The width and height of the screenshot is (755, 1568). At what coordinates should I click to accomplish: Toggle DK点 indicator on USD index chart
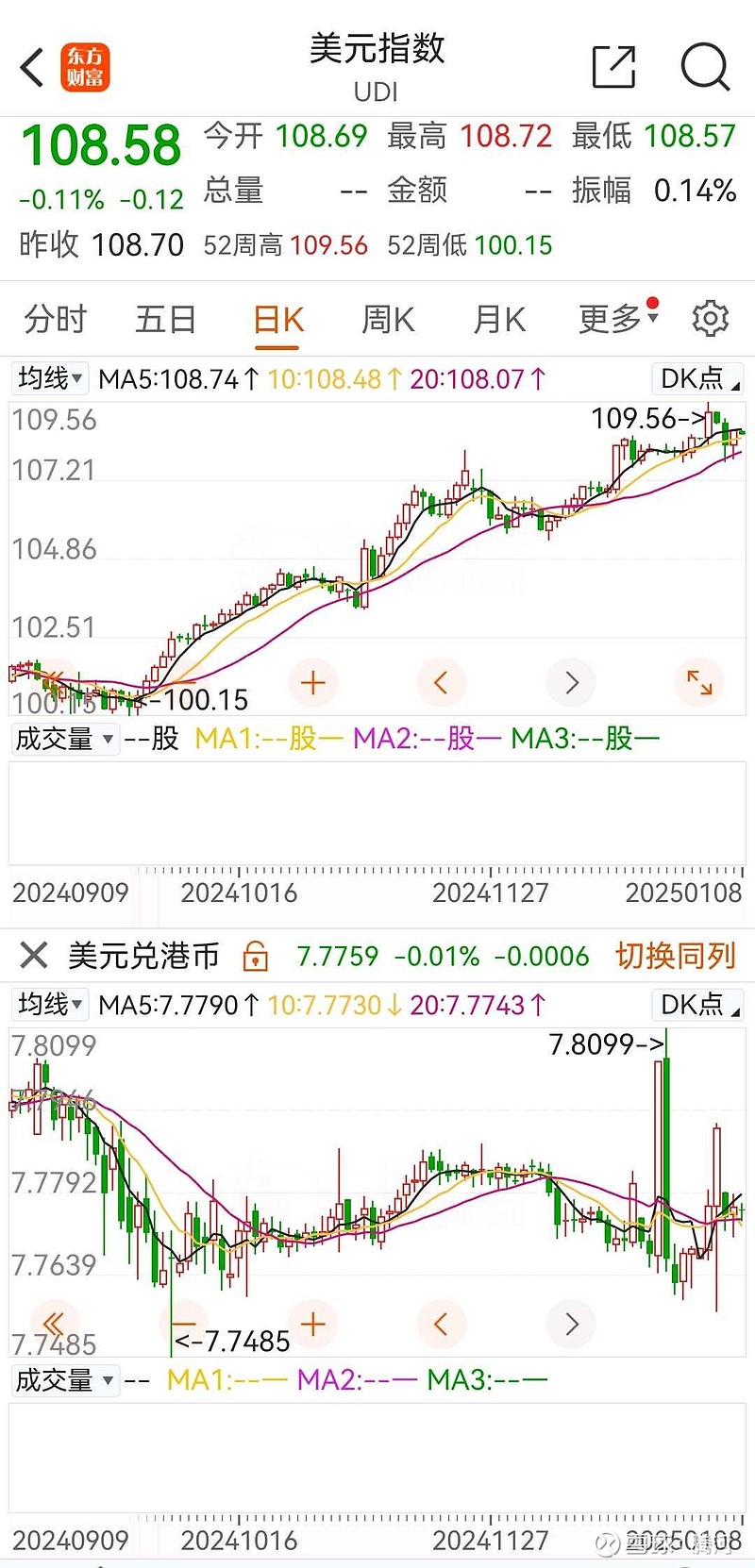click(696, 378)
